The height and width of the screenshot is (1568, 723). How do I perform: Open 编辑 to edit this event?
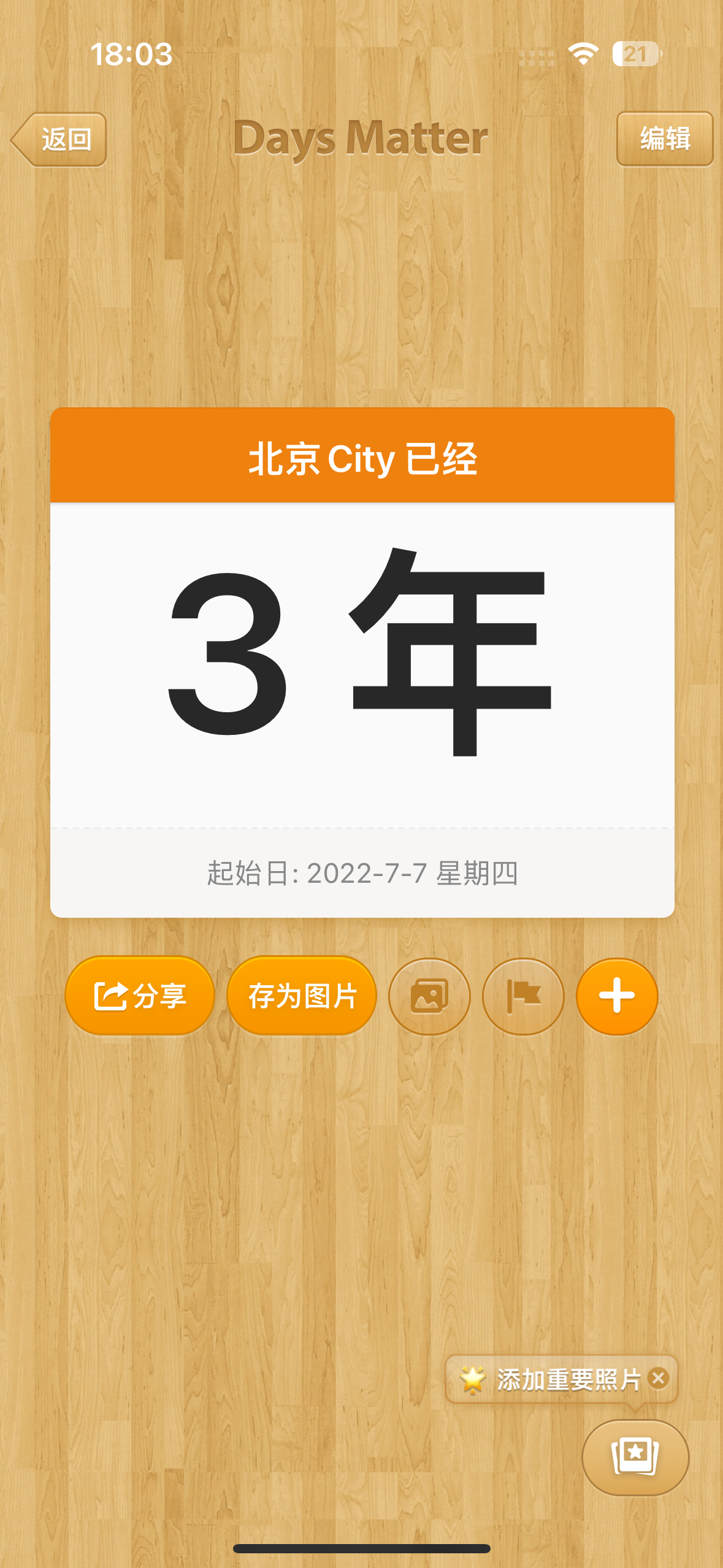665,139
